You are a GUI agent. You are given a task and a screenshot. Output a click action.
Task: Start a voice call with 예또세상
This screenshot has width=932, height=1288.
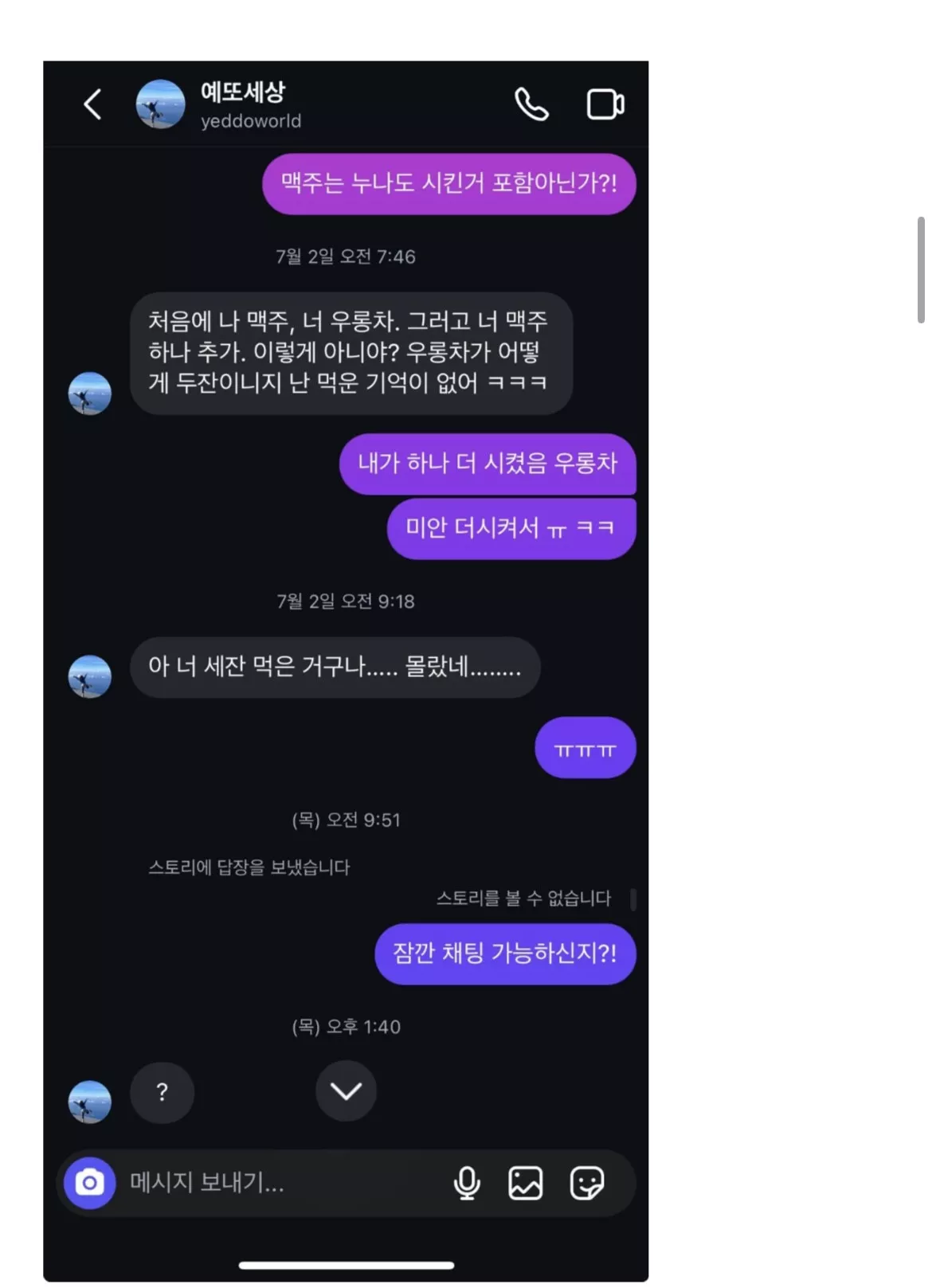tap(531, 104)
